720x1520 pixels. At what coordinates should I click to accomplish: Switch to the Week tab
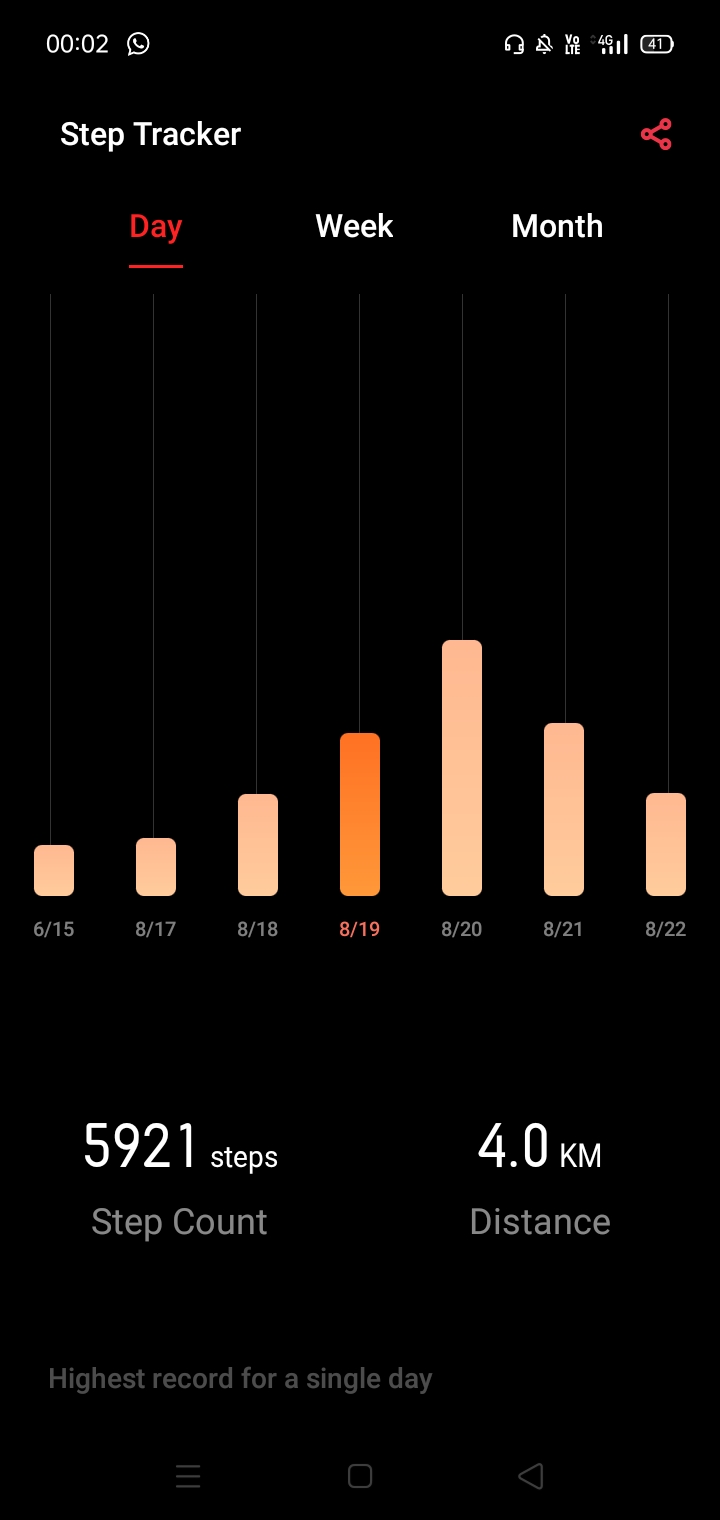354,226
